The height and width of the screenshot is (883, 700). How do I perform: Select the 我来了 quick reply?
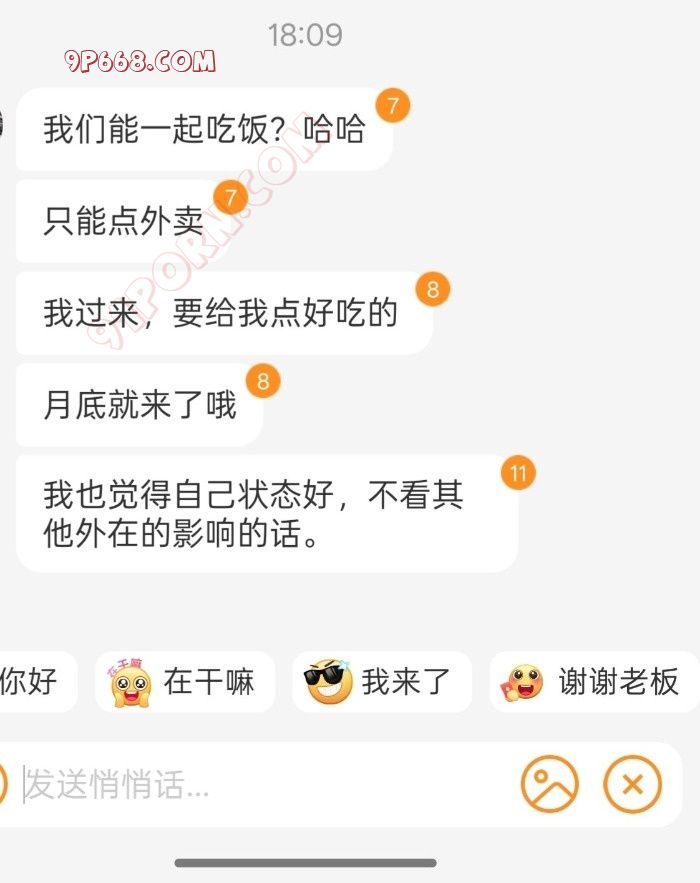pos(381,683)
